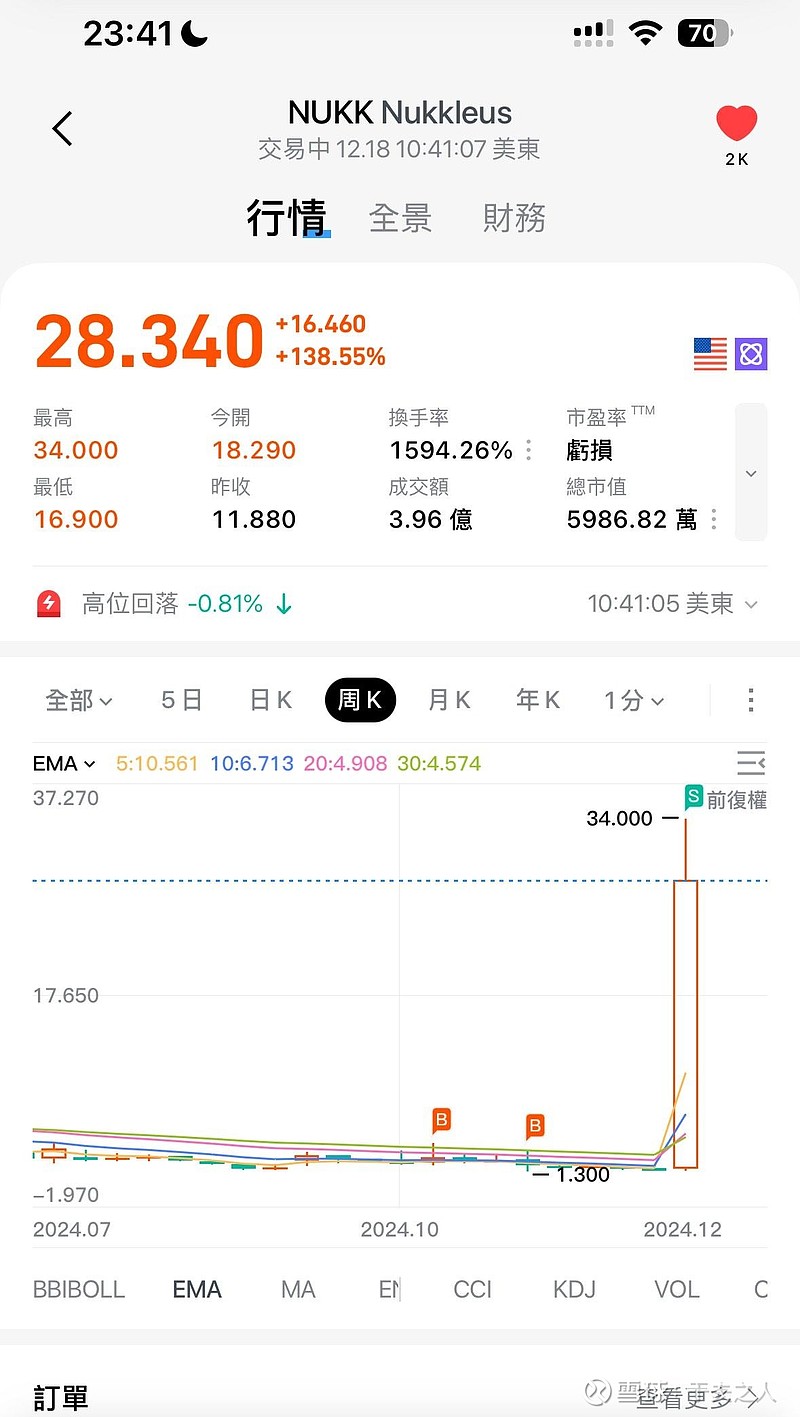Select the 月K chart tab
The width and height of the screenshot is (800, 1417).
coord(448,700)
